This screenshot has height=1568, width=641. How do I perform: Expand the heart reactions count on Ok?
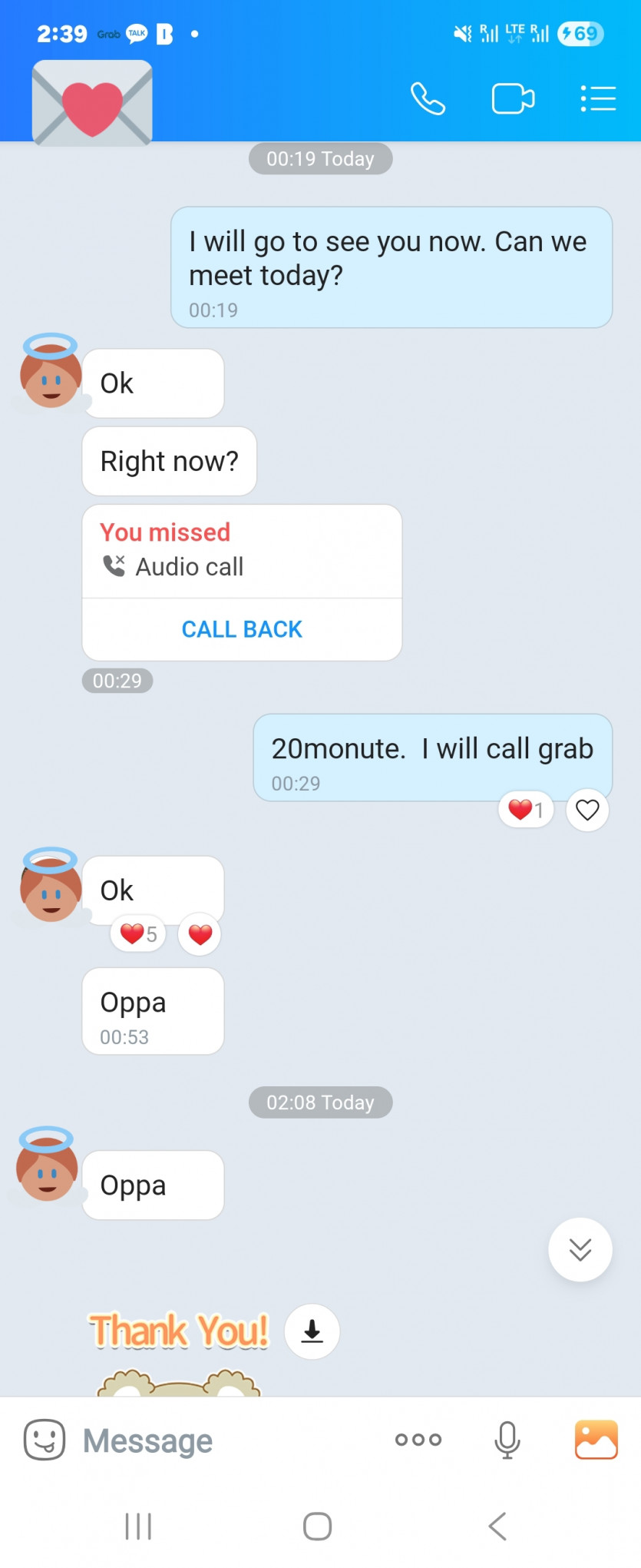coord(137,934)
